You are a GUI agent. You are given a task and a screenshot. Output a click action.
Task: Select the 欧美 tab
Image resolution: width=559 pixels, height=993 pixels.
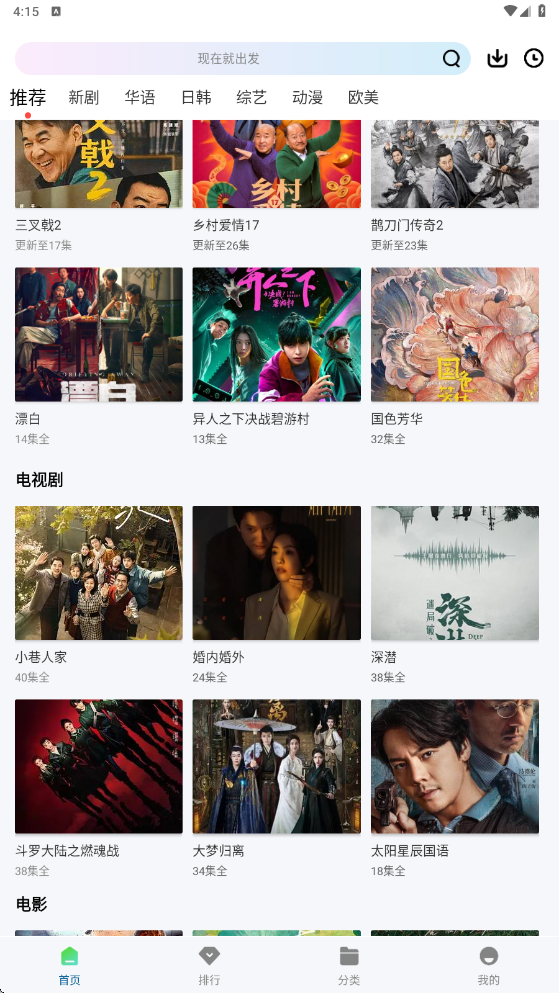tap(363, 98)
